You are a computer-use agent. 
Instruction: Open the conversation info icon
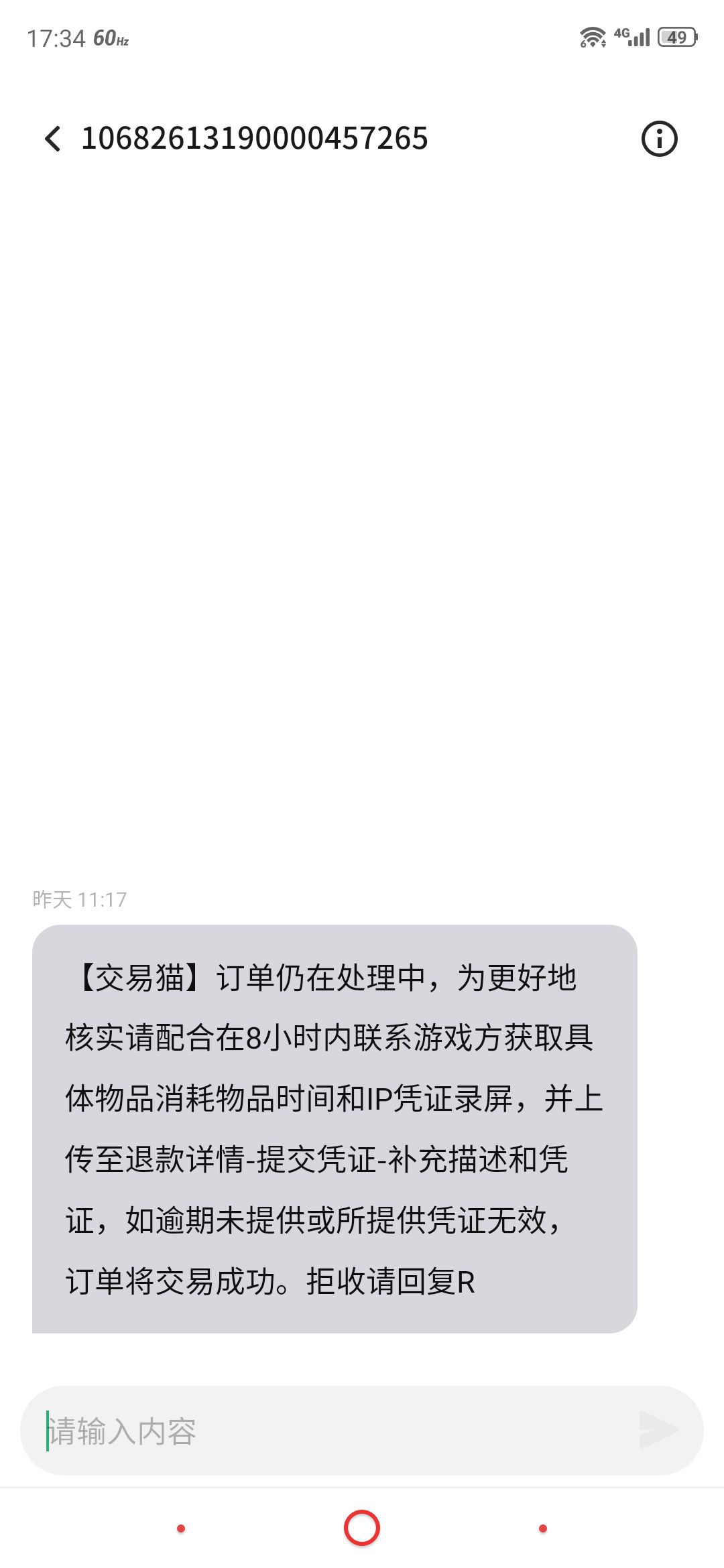660,139
